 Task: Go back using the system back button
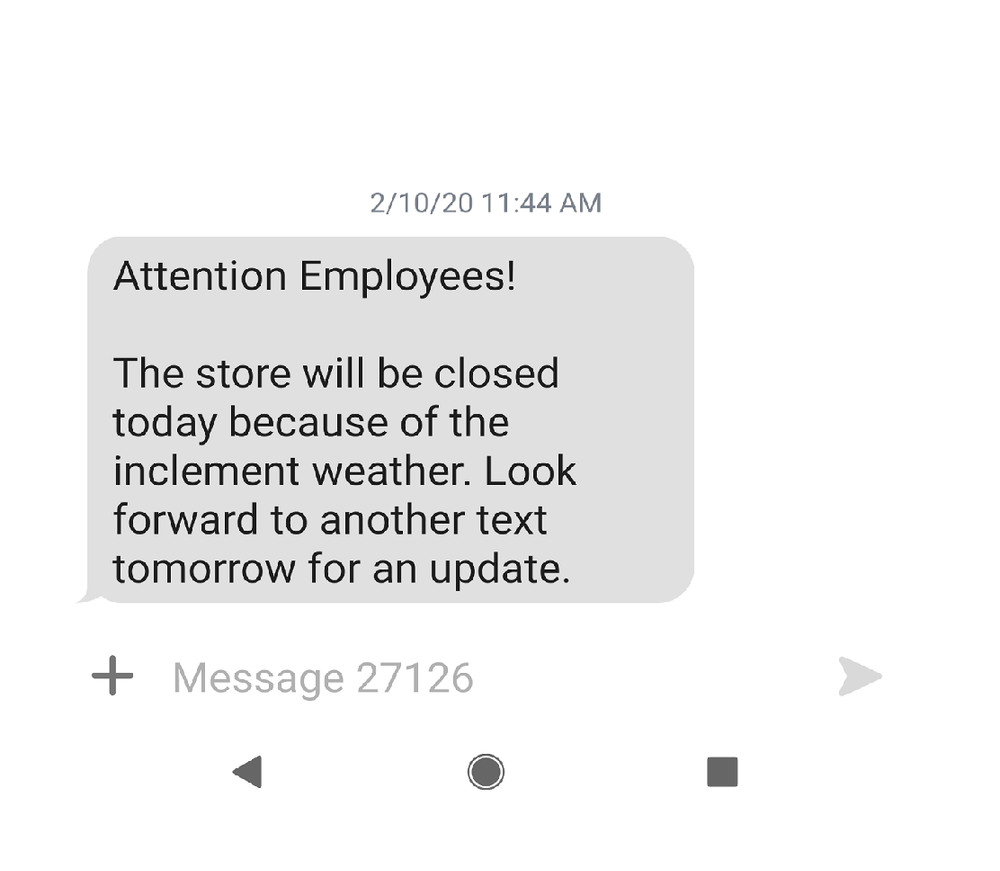[247, 772]
